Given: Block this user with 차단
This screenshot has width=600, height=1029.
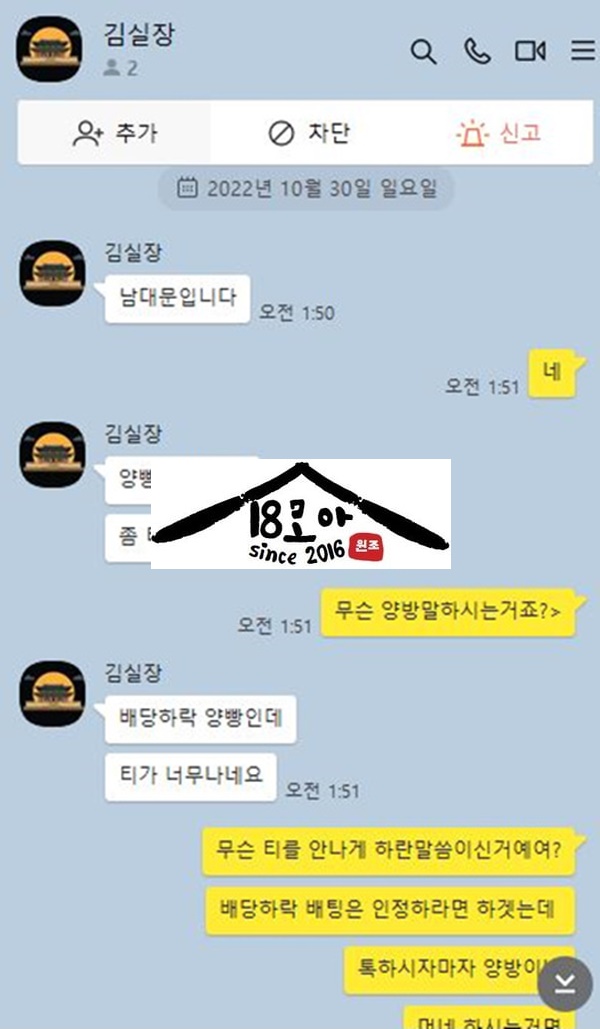Looking at the screenshot, I should [309, 133].
